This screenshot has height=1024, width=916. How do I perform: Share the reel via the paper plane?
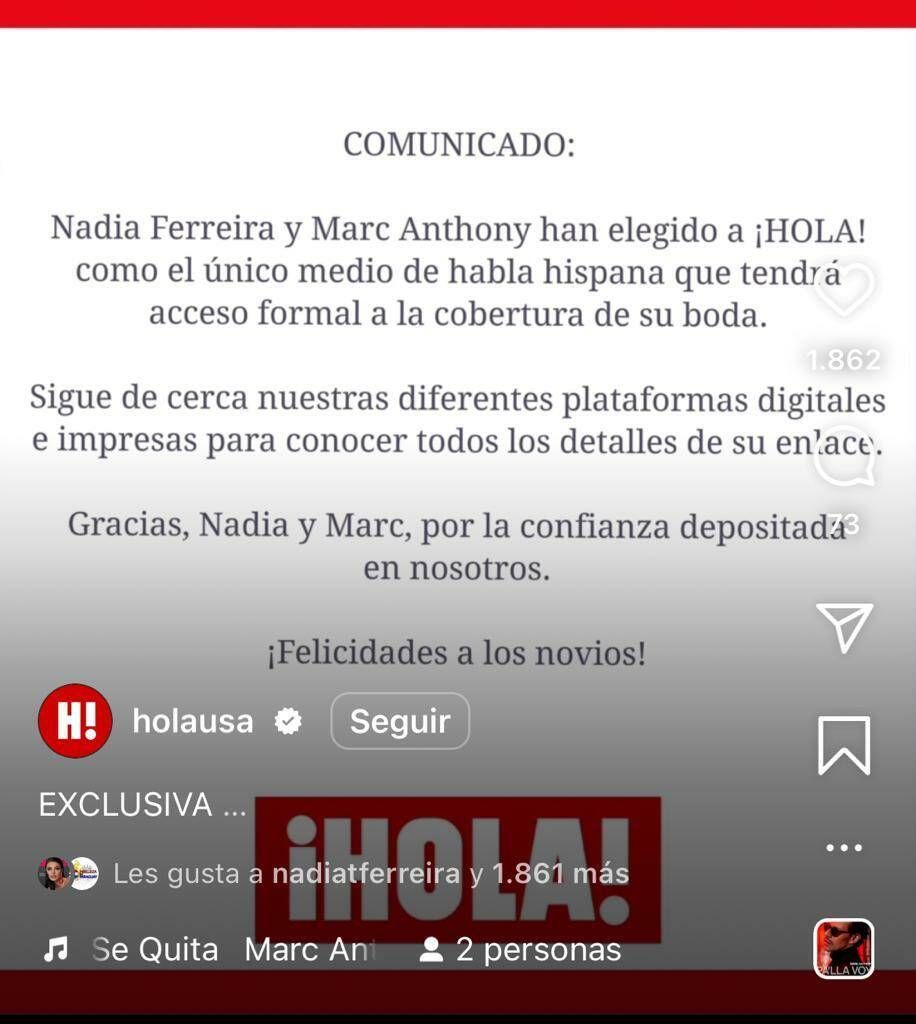click(x=844, y=627)
